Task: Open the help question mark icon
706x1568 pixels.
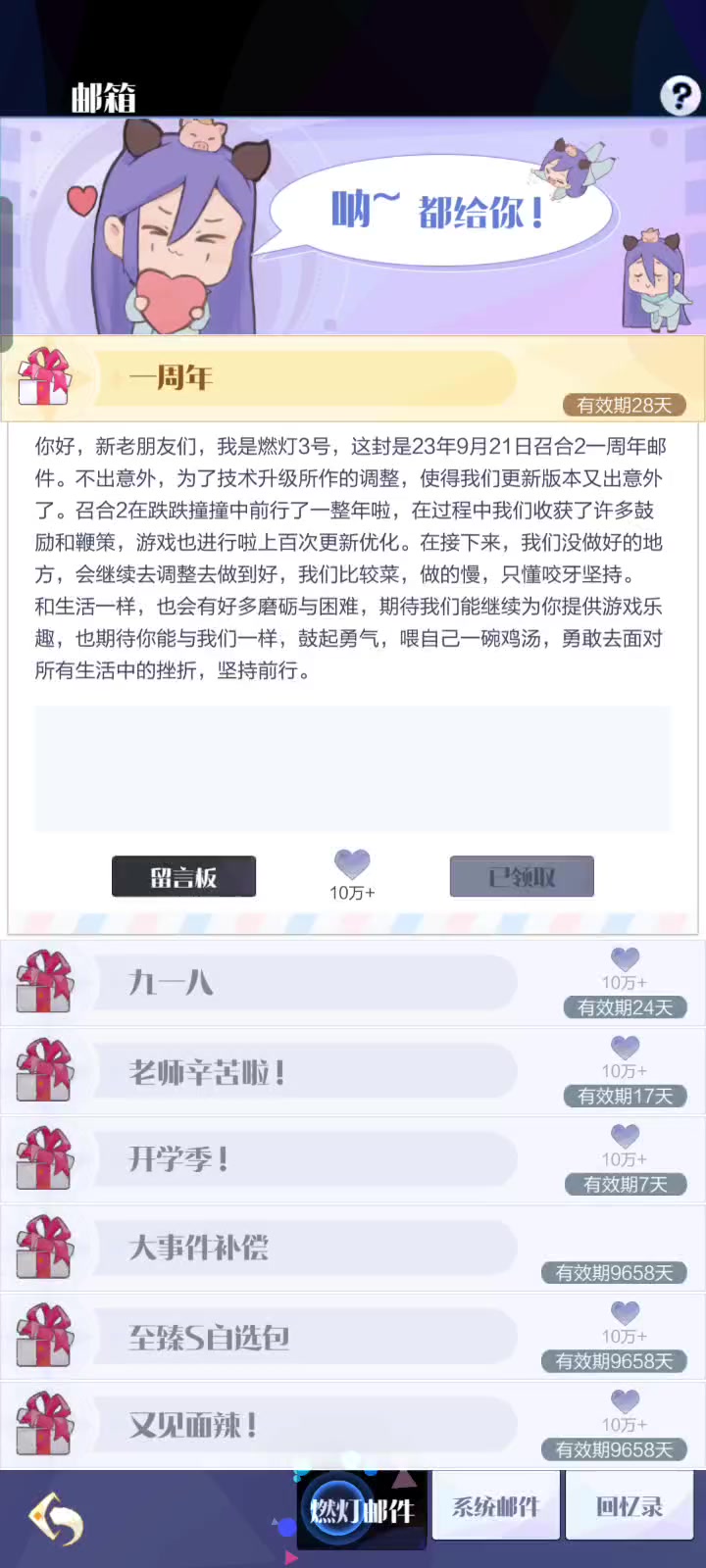Action: 680,95
